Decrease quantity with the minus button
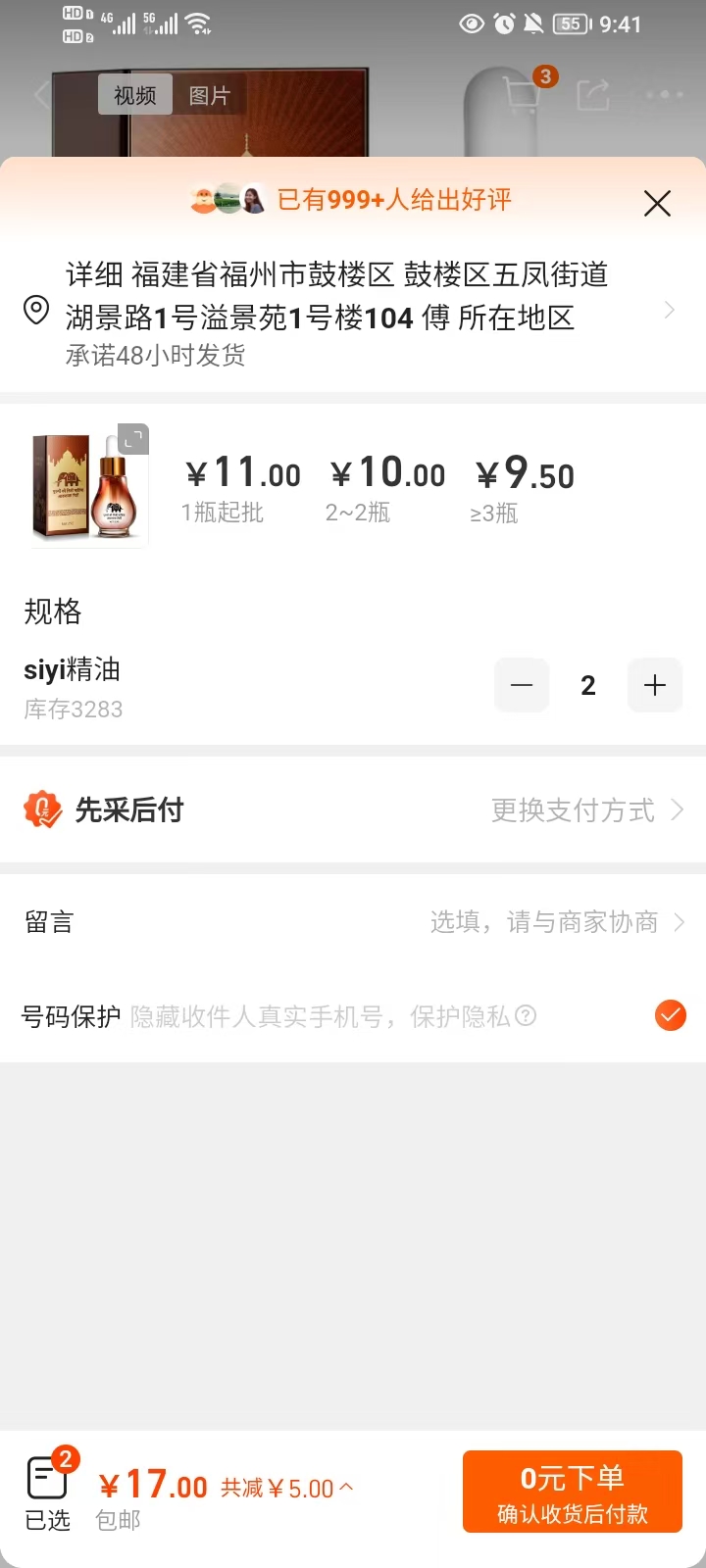Viewport: 706px width, 1568px height. pyautogui.click(x=522, y=685)
